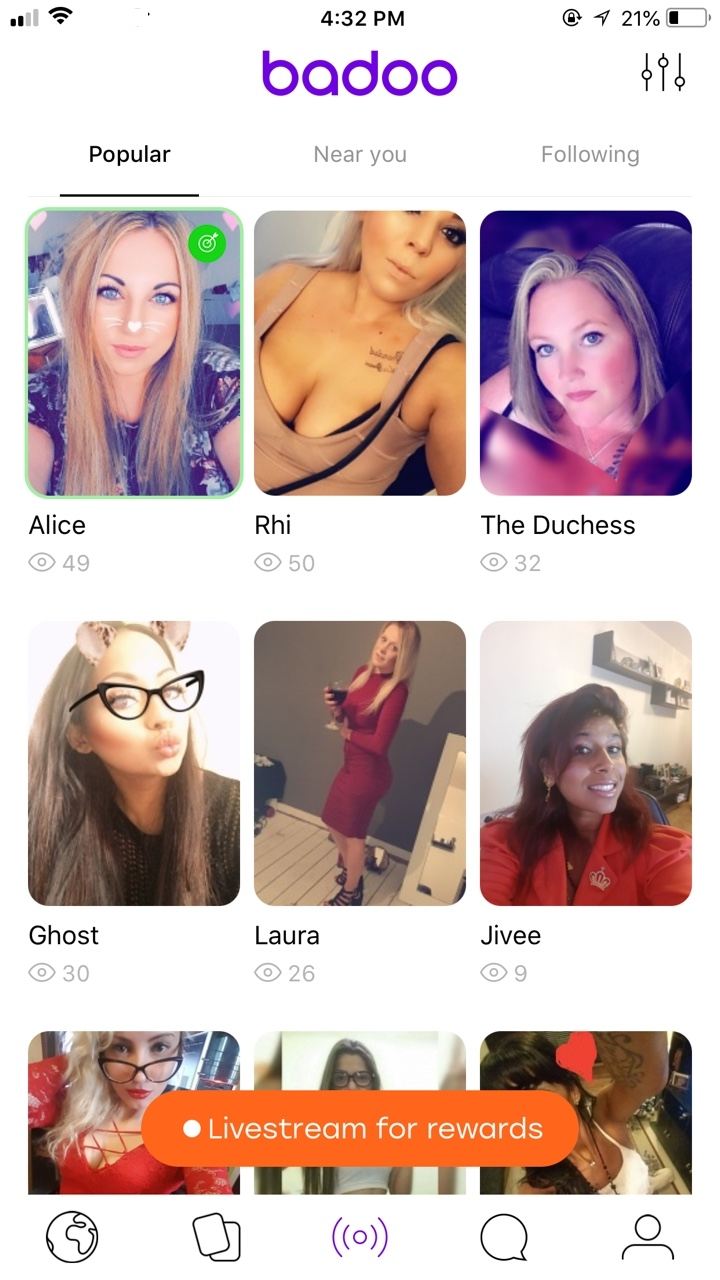View Jivee's livestream
This screenshot has height=1280, width=720.
[x=586, y=763]
